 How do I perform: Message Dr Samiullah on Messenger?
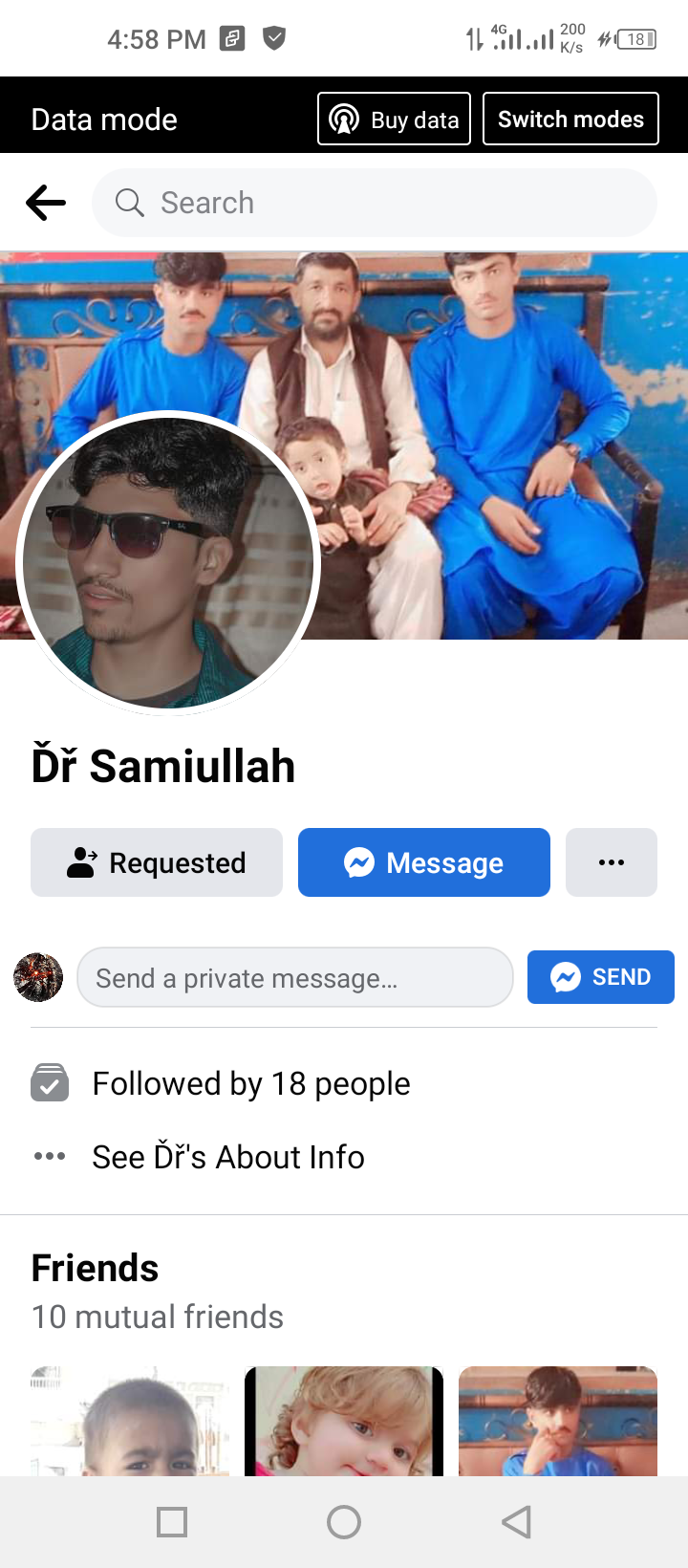[x=424, y=862]
